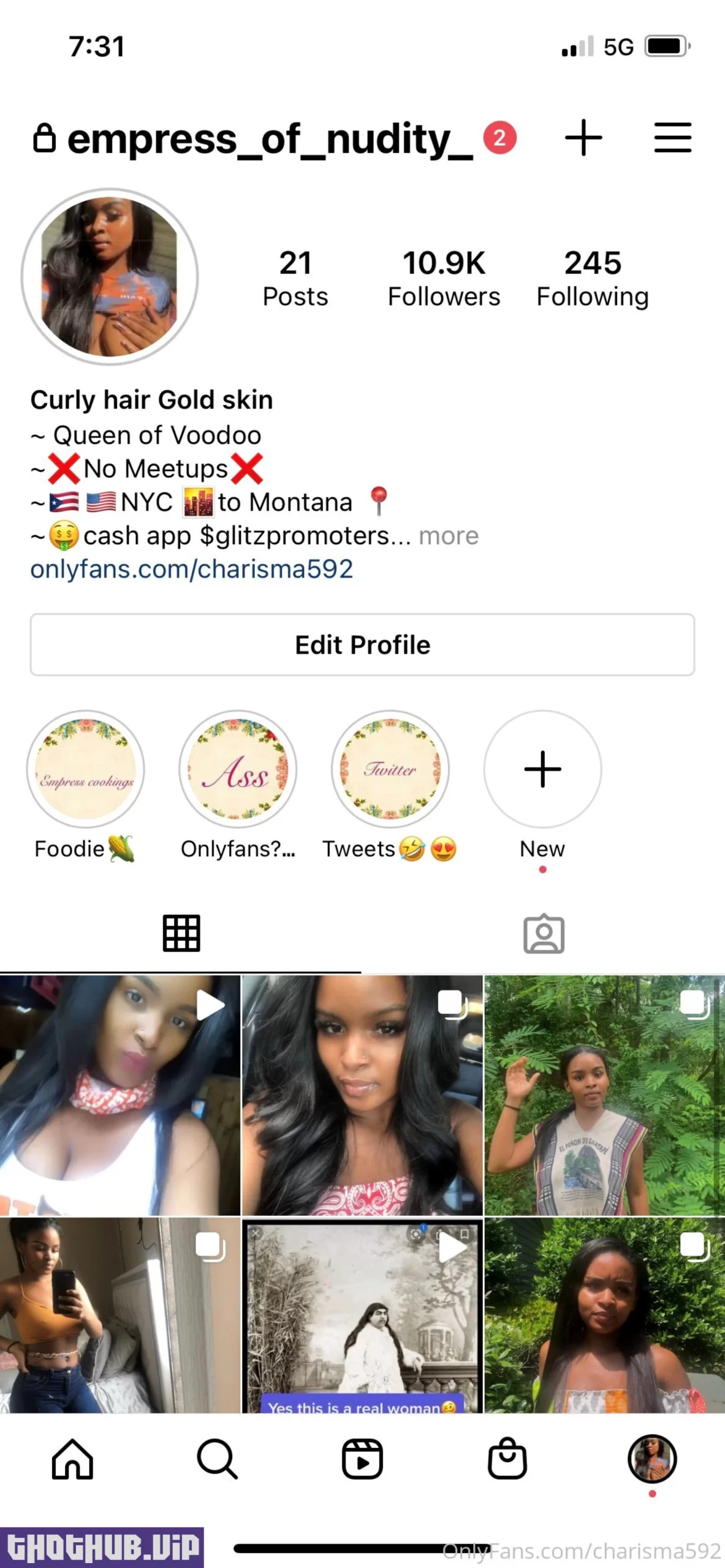Expand the bio with more

449,536
